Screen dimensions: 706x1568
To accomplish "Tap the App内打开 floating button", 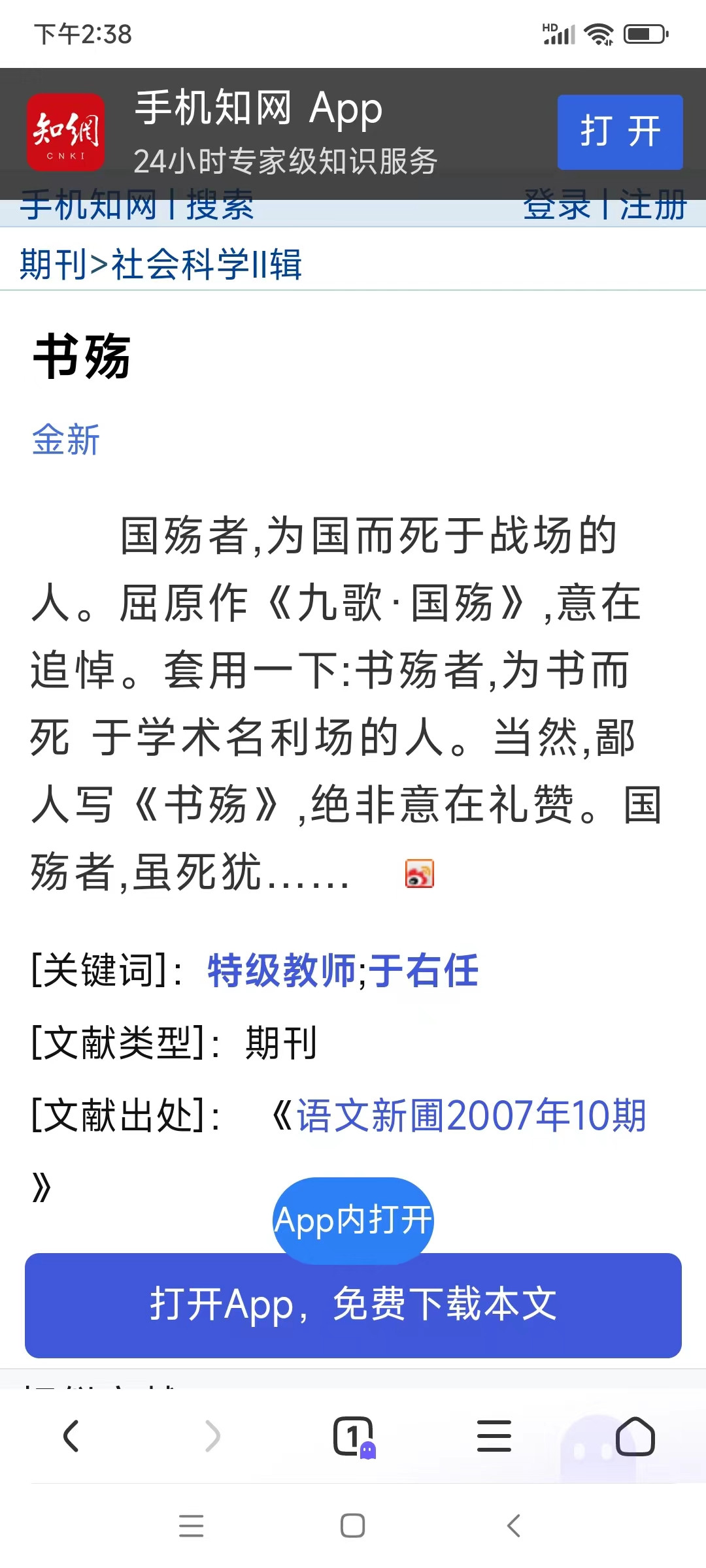I will [353, 1220].
